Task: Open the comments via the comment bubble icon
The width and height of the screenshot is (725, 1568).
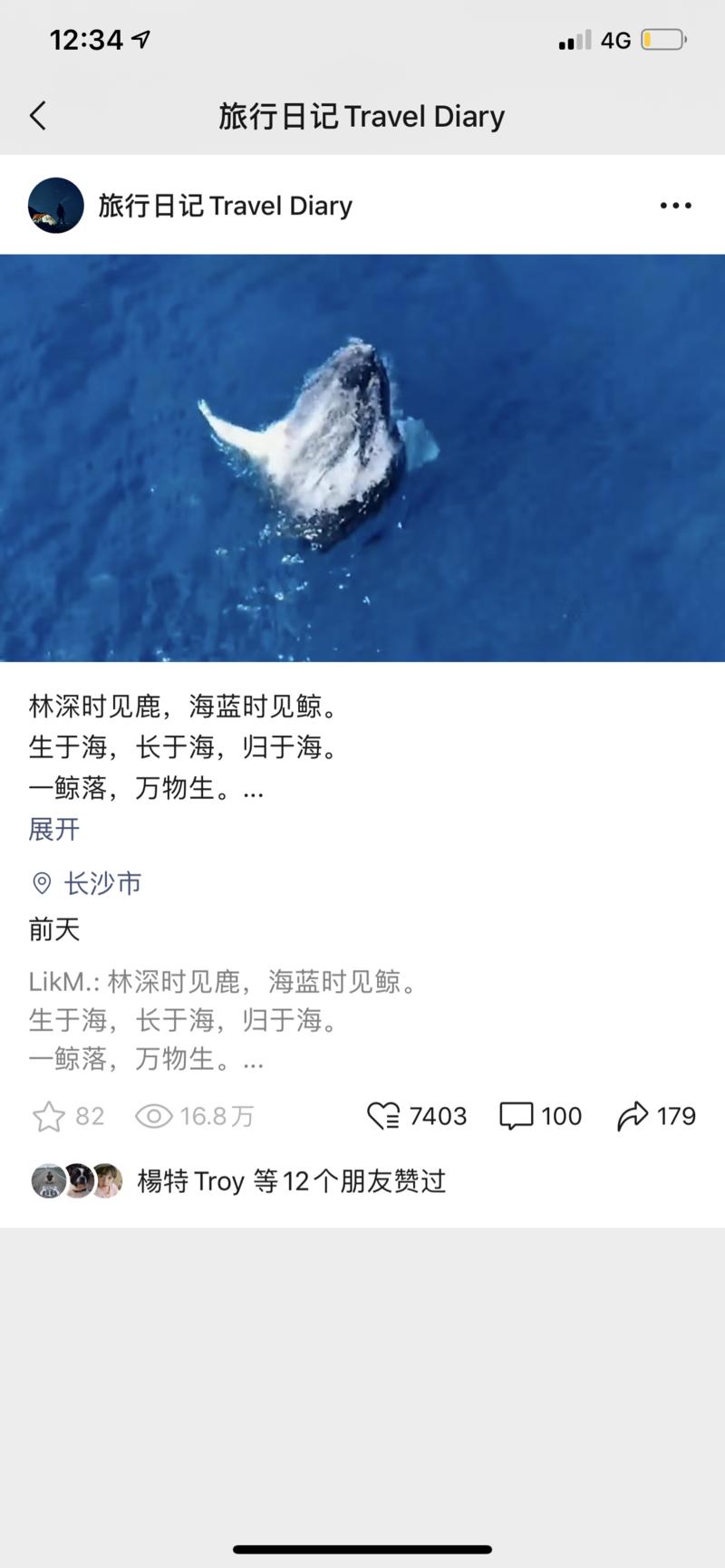Action: coord(517,1115)
